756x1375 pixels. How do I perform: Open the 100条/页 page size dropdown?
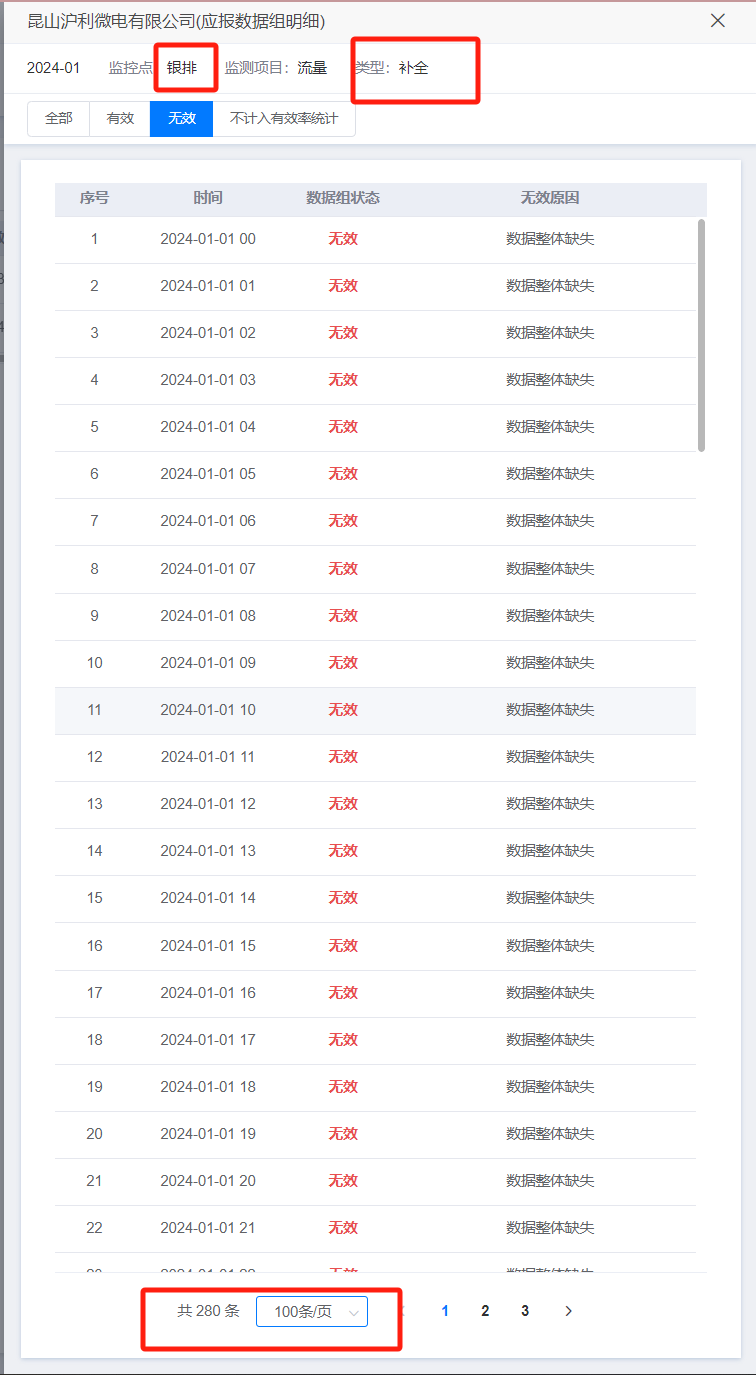point(312,1311)
